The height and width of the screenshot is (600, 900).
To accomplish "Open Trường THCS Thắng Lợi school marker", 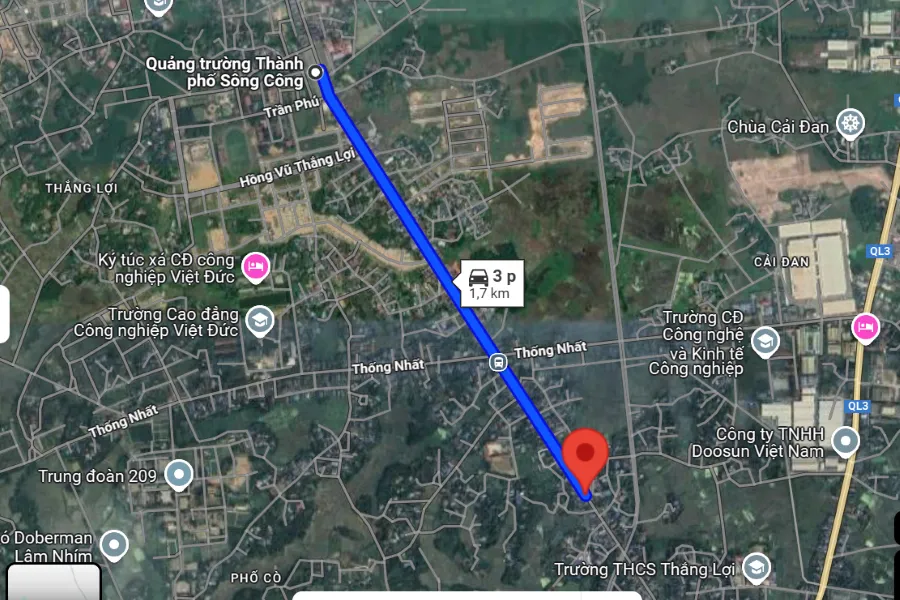I will click(757, 567).
